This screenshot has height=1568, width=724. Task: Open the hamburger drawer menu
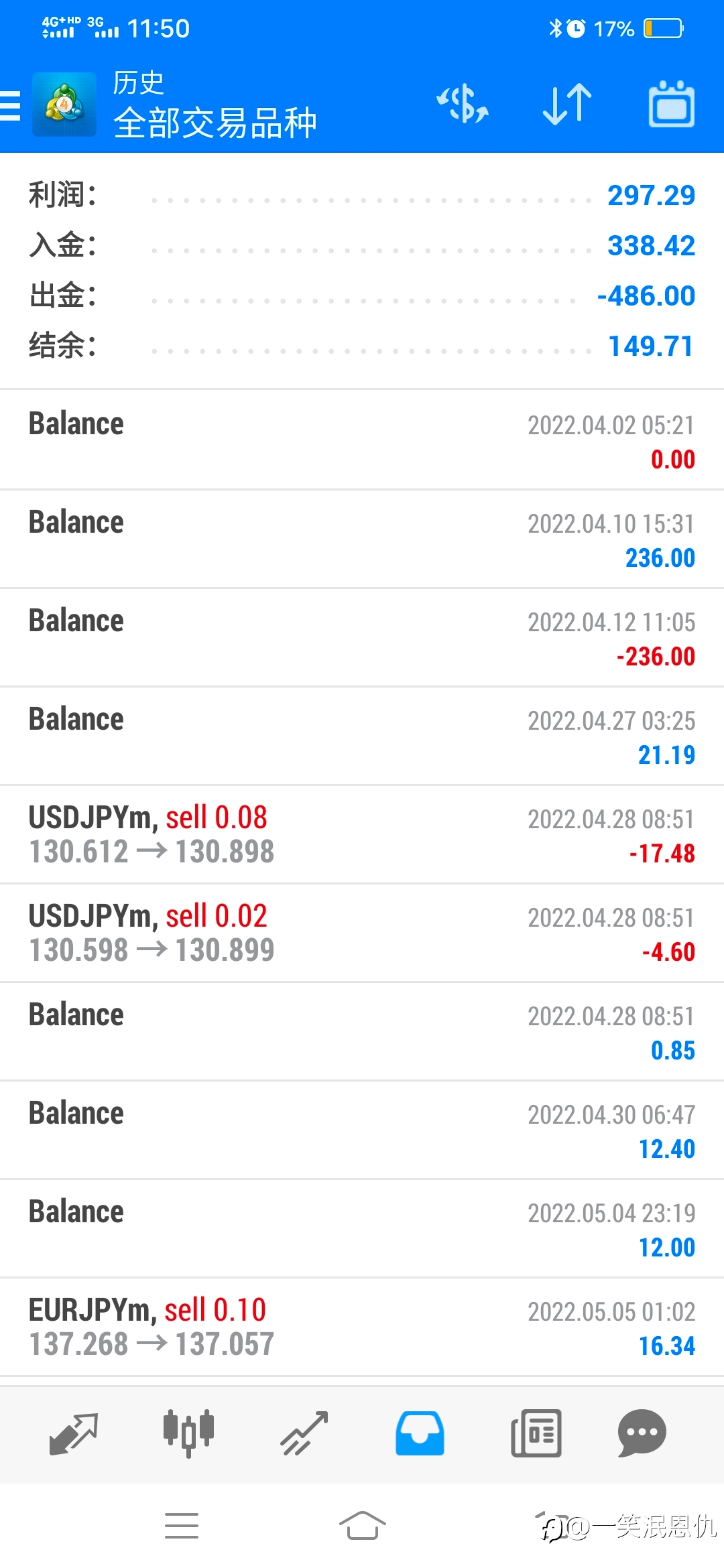pyautogui.click(x=10, y=106)
